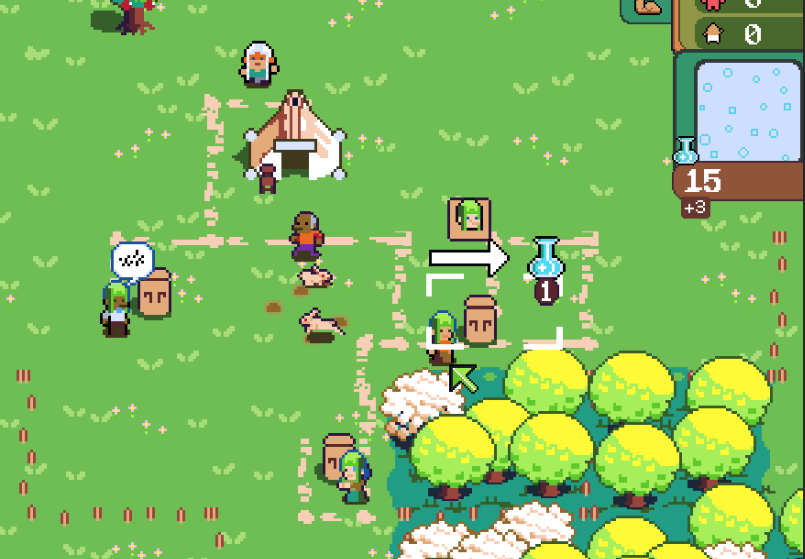Tap the green-haired portrait above the arrow
Image resolution: width=805 pixels, height=559 pixels.
(x=469, y=217)
